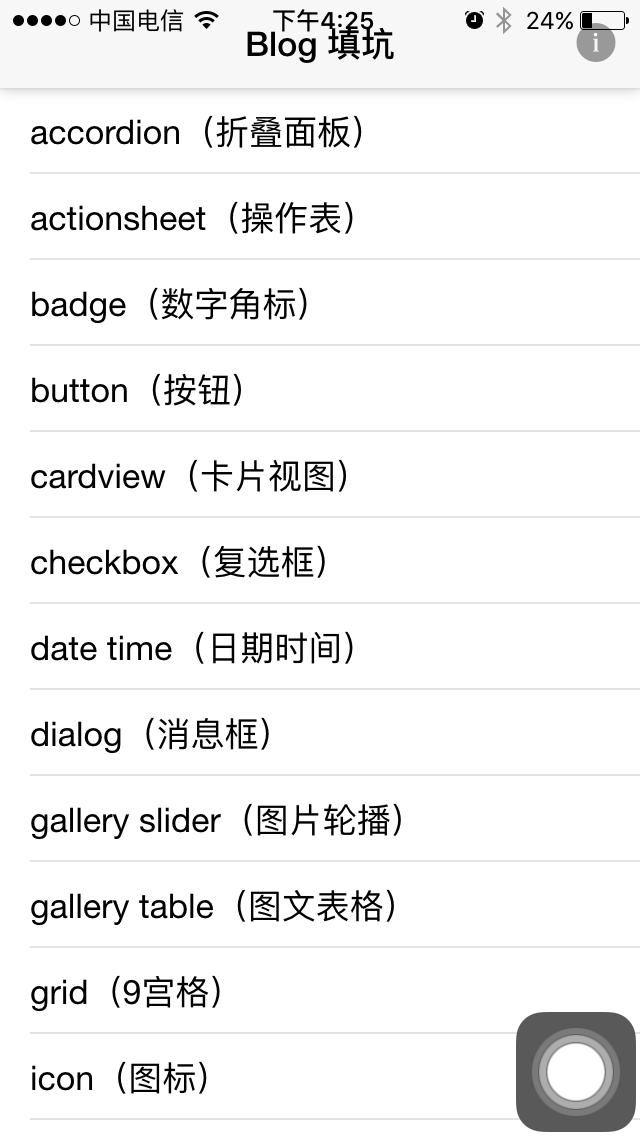Open the accordion（折叠面板）row
Image resolution: width=640 pixels, height=1136 pixels.
(x=320, y=132)
